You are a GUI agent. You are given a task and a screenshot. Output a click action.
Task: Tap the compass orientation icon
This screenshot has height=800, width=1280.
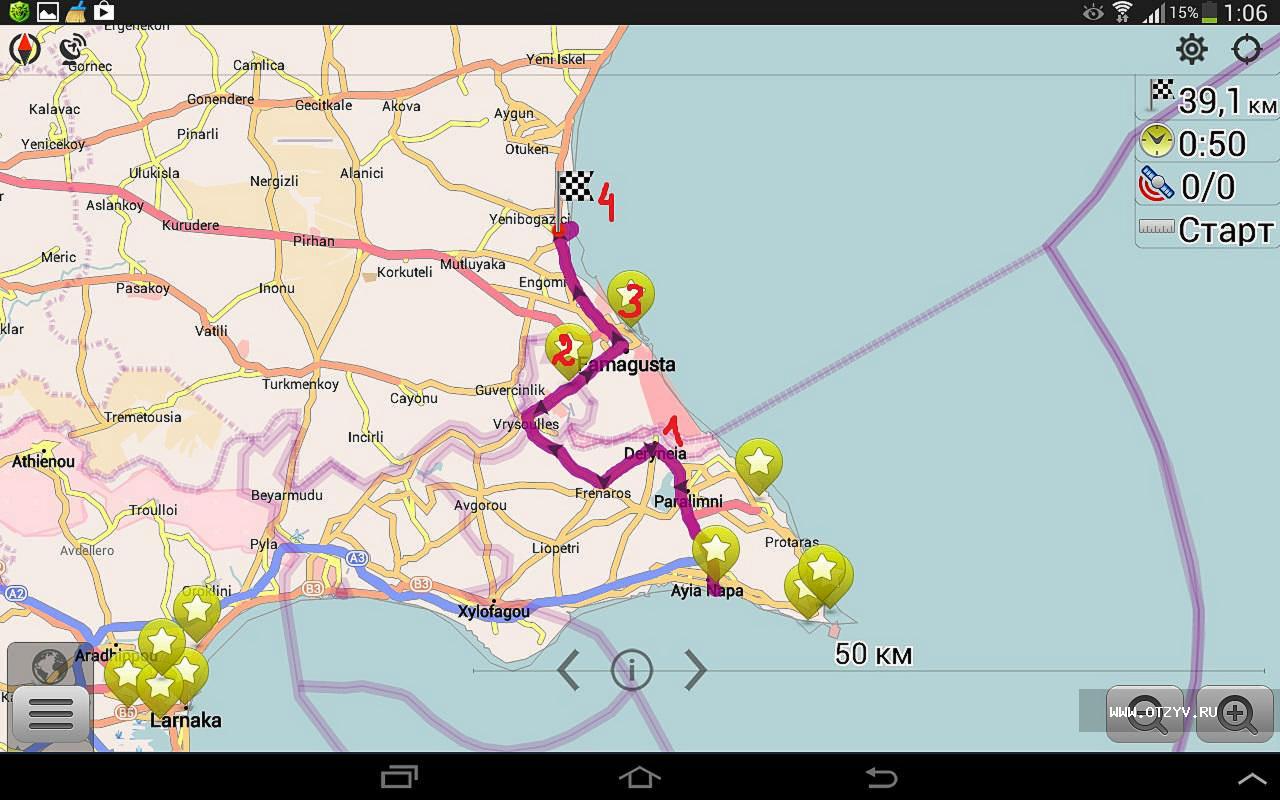(x=25, y=48)
